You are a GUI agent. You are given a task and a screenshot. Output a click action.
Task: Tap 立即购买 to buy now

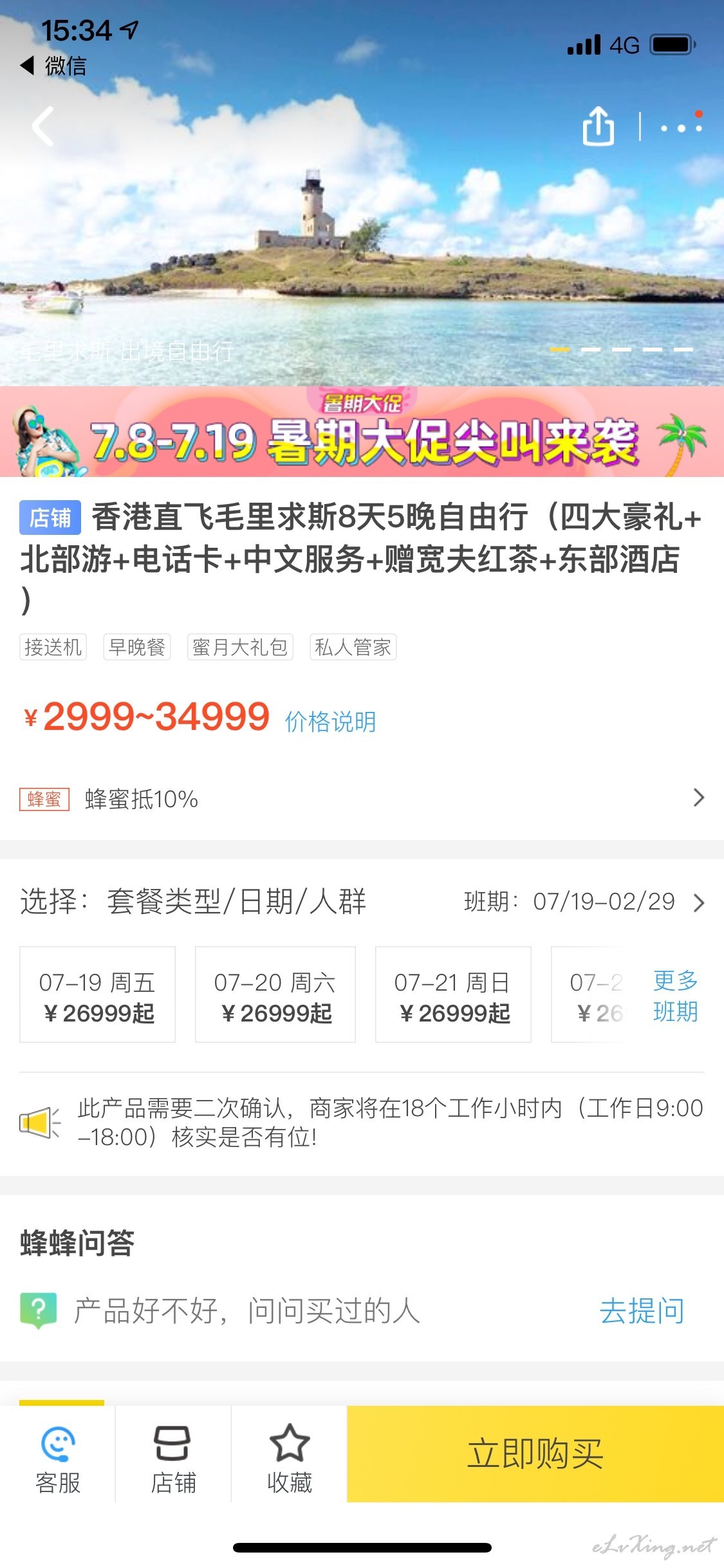click(x=535, y=1453)
